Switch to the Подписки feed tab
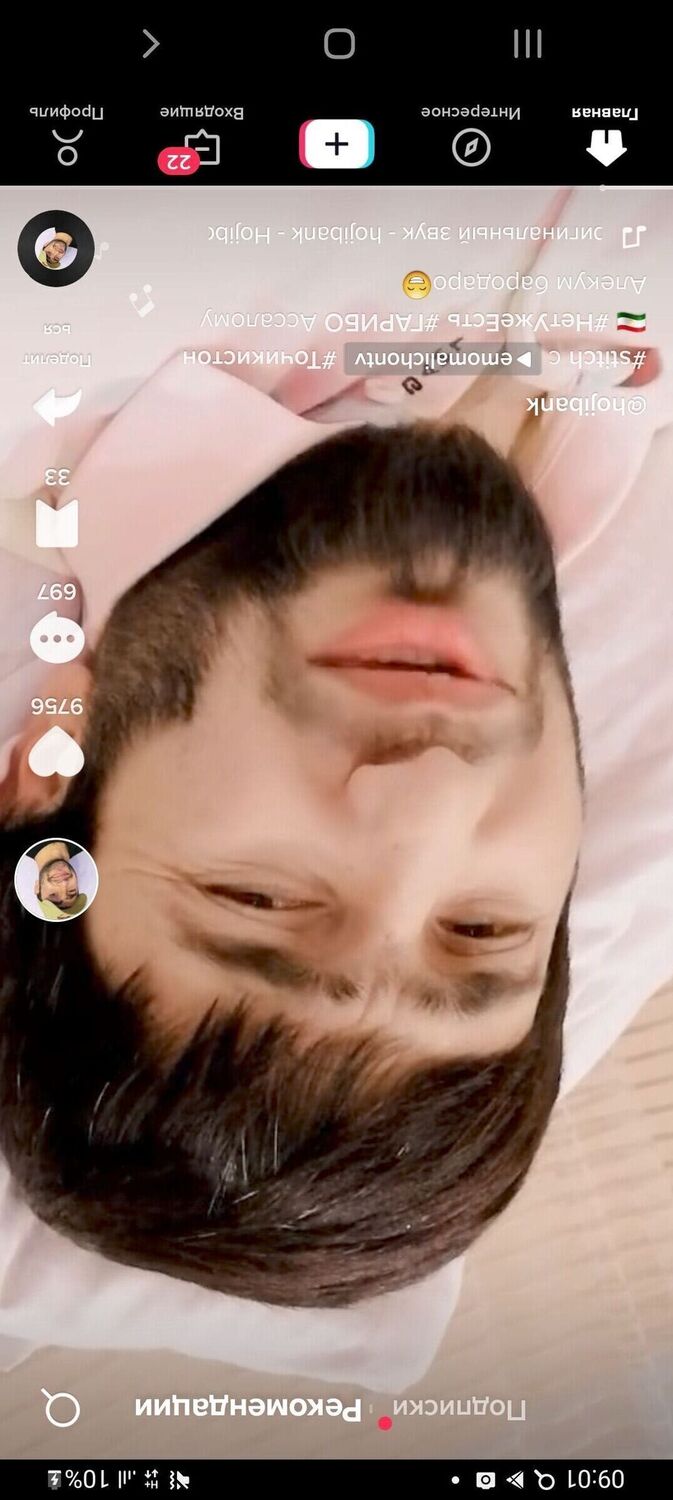Viewport: 673px width, 1500px height. tap(459, 1408)
